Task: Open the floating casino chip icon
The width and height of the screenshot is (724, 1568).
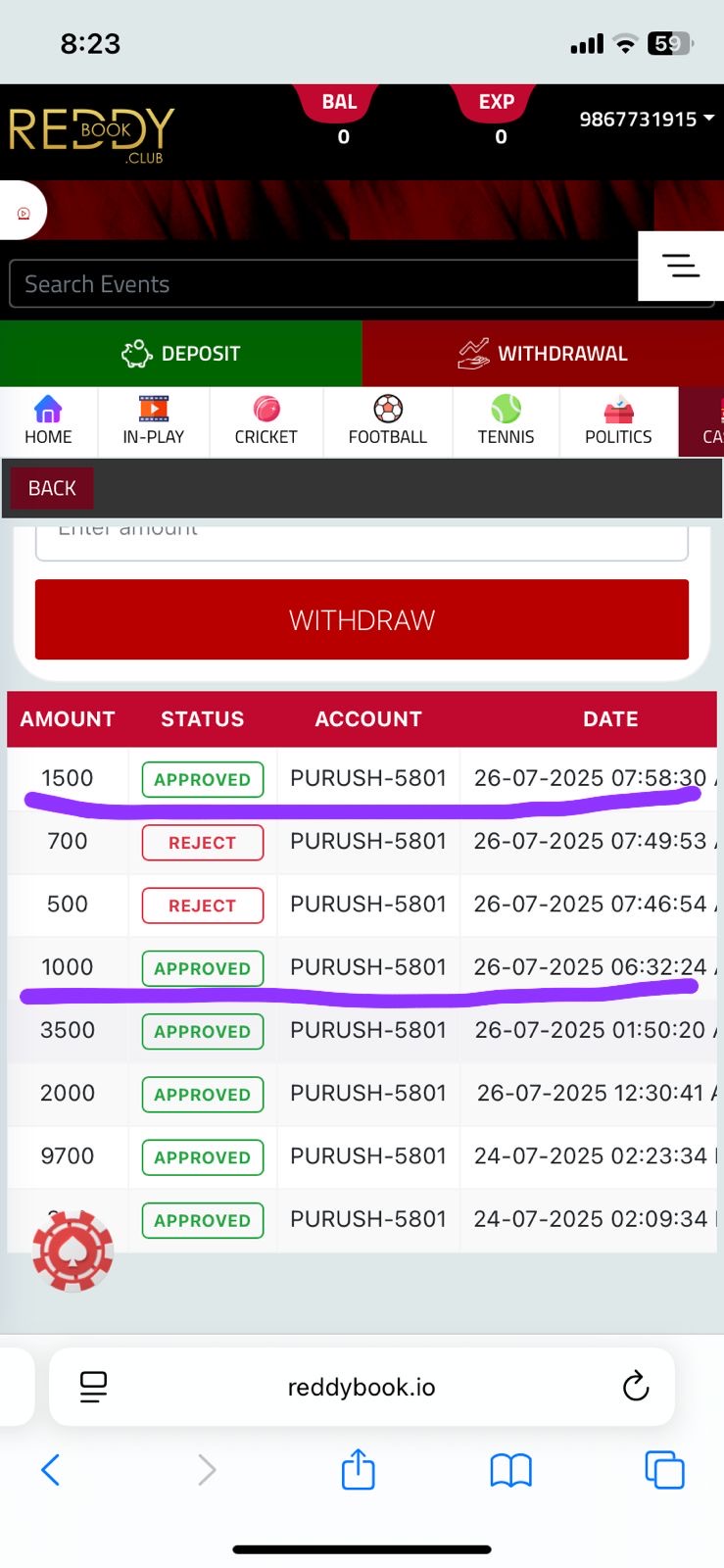Action: (73, 1250)
